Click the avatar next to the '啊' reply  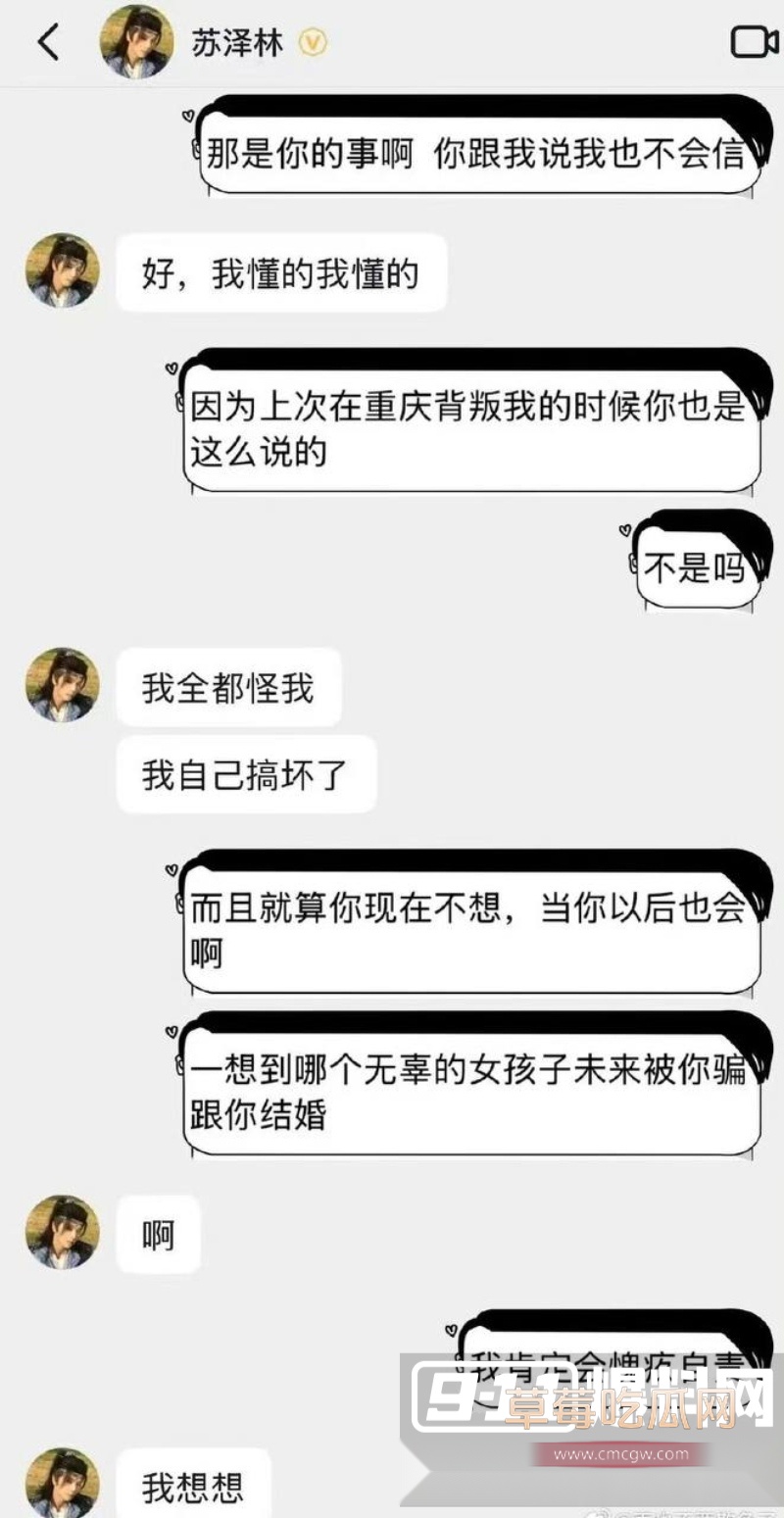(x=61, y=1233)
